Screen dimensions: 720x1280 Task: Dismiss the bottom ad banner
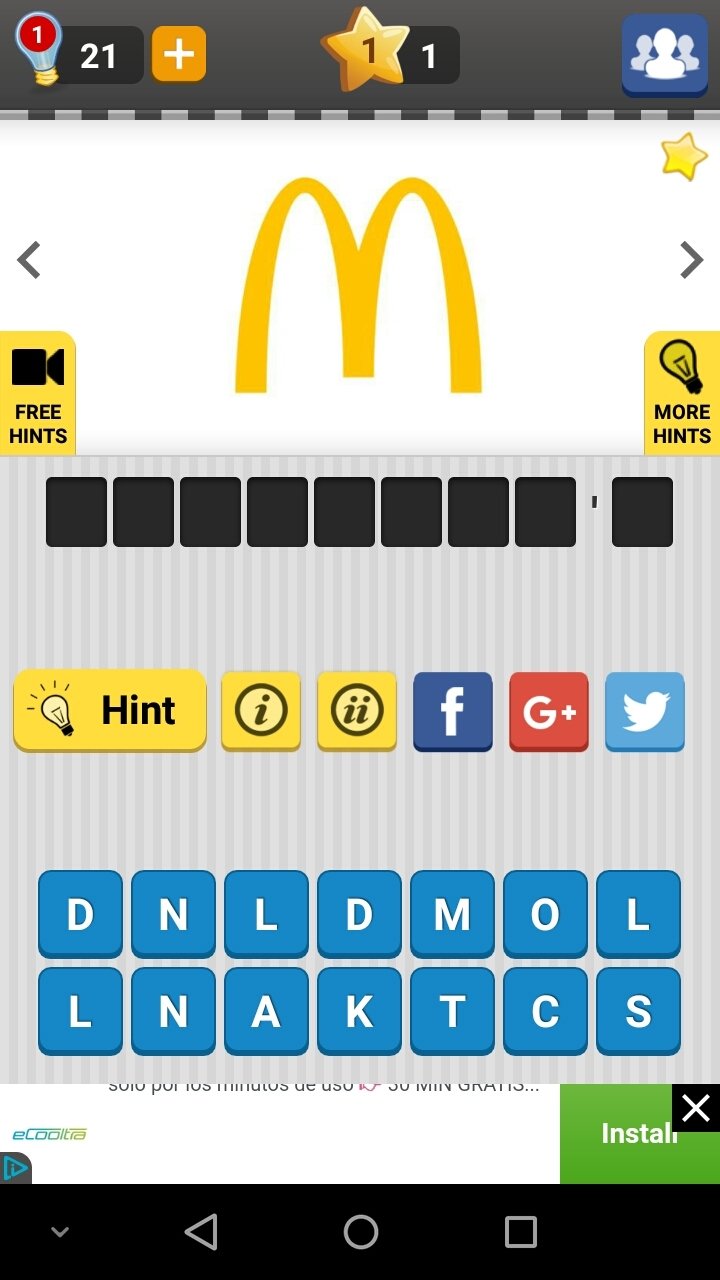tap(695, 1108)
